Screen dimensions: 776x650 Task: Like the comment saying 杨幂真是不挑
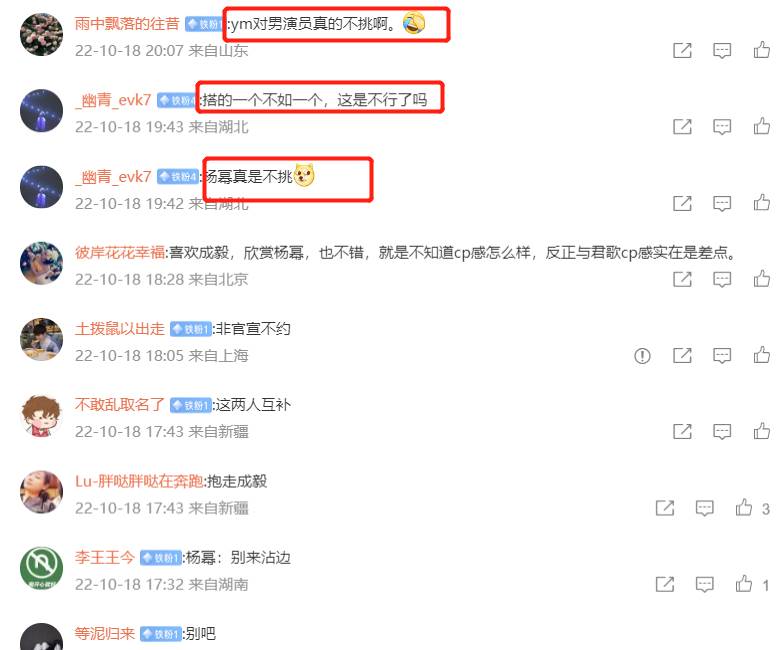(761, 203)
